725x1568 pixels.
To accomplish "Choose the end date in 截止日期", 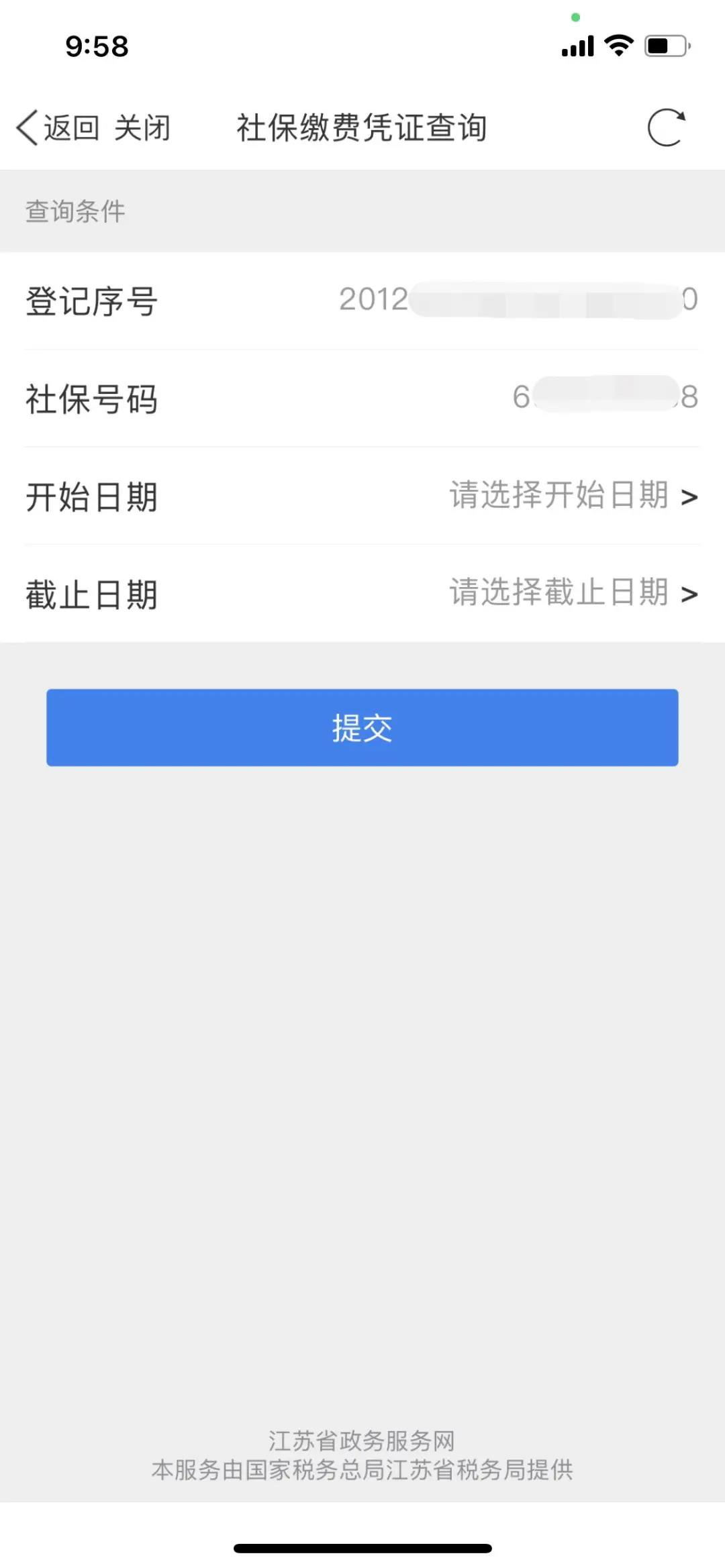I will 572,593.
